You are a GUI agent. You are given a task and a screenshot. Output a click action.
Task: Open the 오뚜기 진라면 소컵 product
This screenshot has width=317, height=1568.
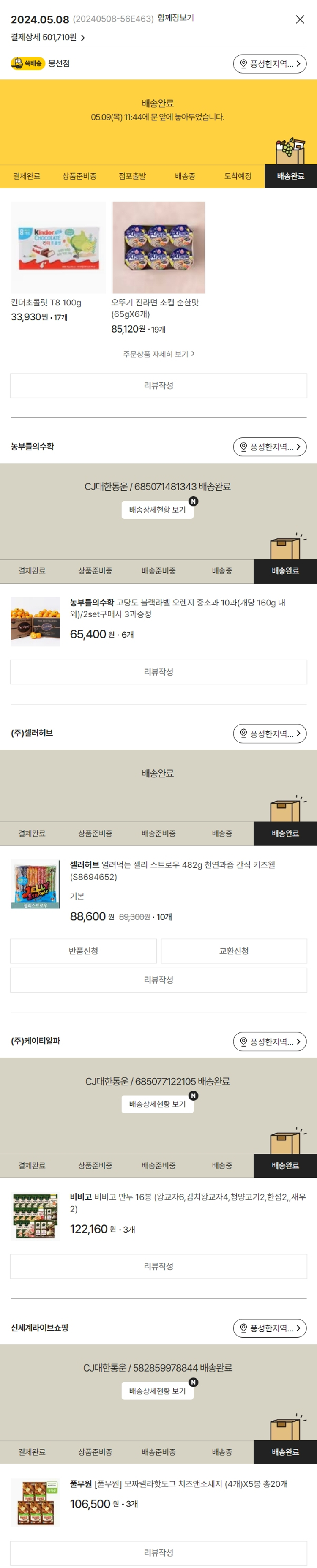[x=158, y=248]
